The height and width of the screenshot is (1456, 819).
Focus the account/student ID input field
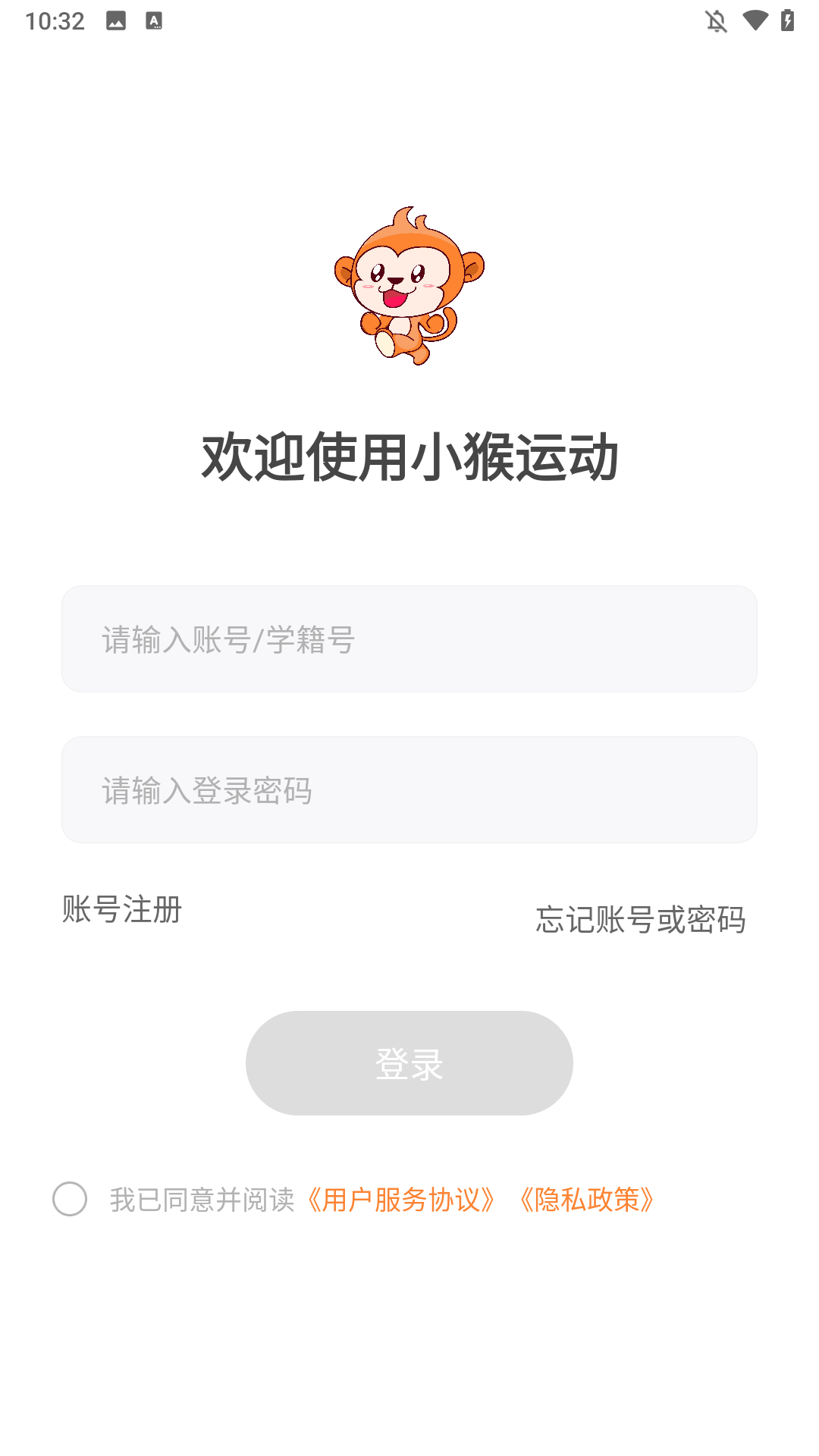click(x=409, y=639)
